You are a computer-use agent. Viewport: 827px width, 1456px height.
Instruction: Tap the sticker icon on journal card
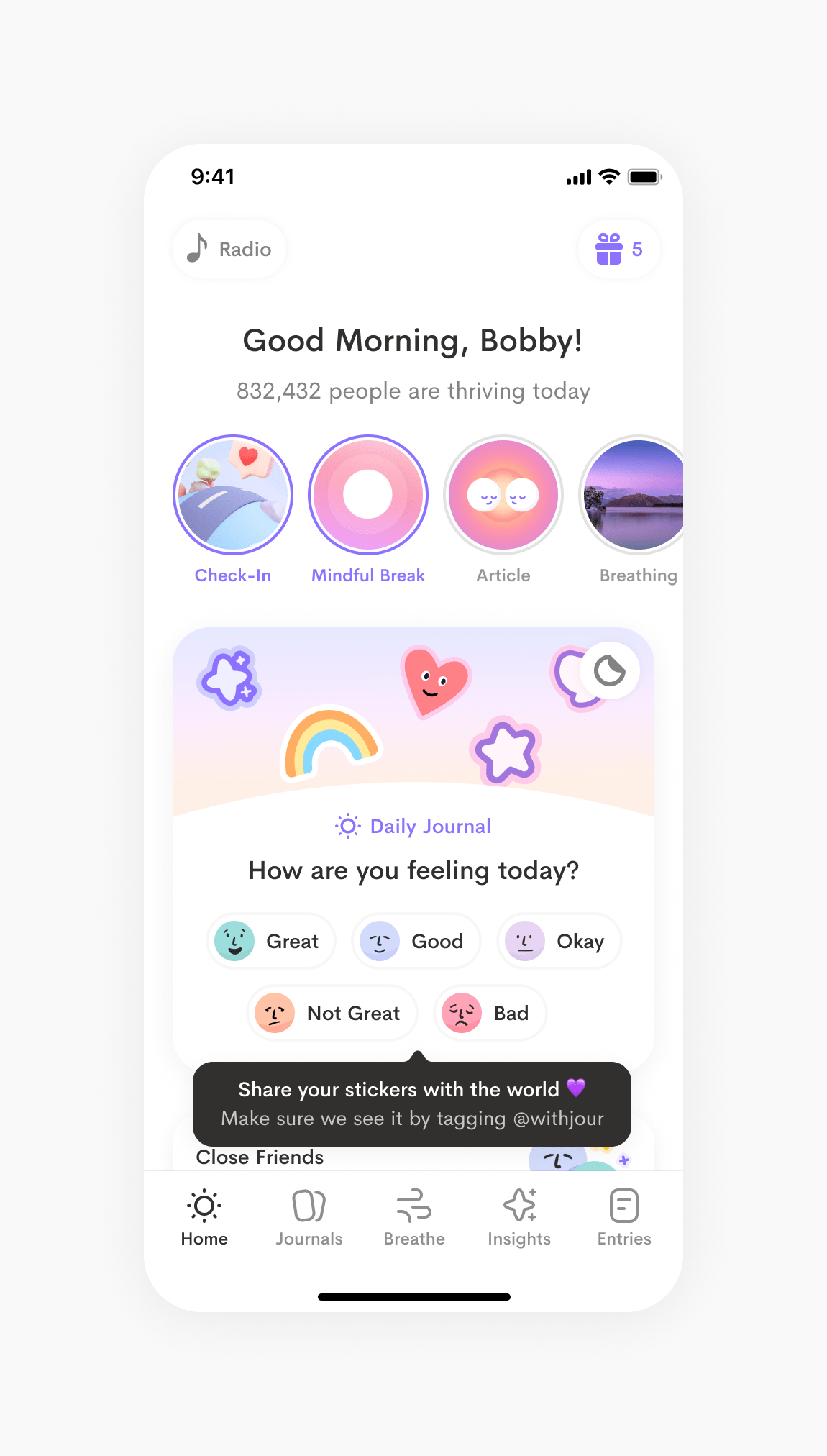pos(610,671)
